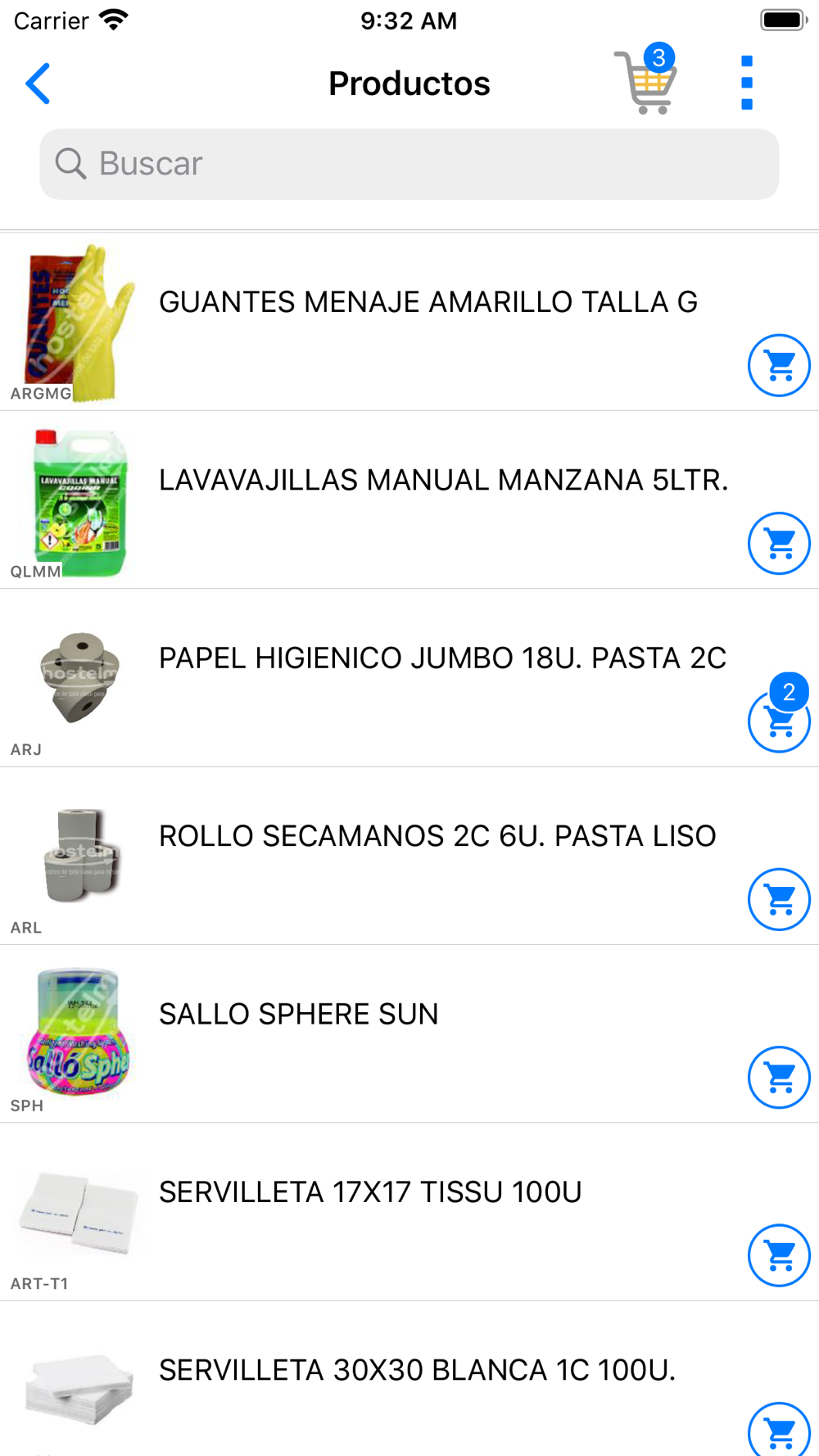The height and width of the screenshot is (1456, 819).
Task: Open SERVILLETA 30X30 BLANCA 1C 100U. row
Action: (x=417, y=1370)
